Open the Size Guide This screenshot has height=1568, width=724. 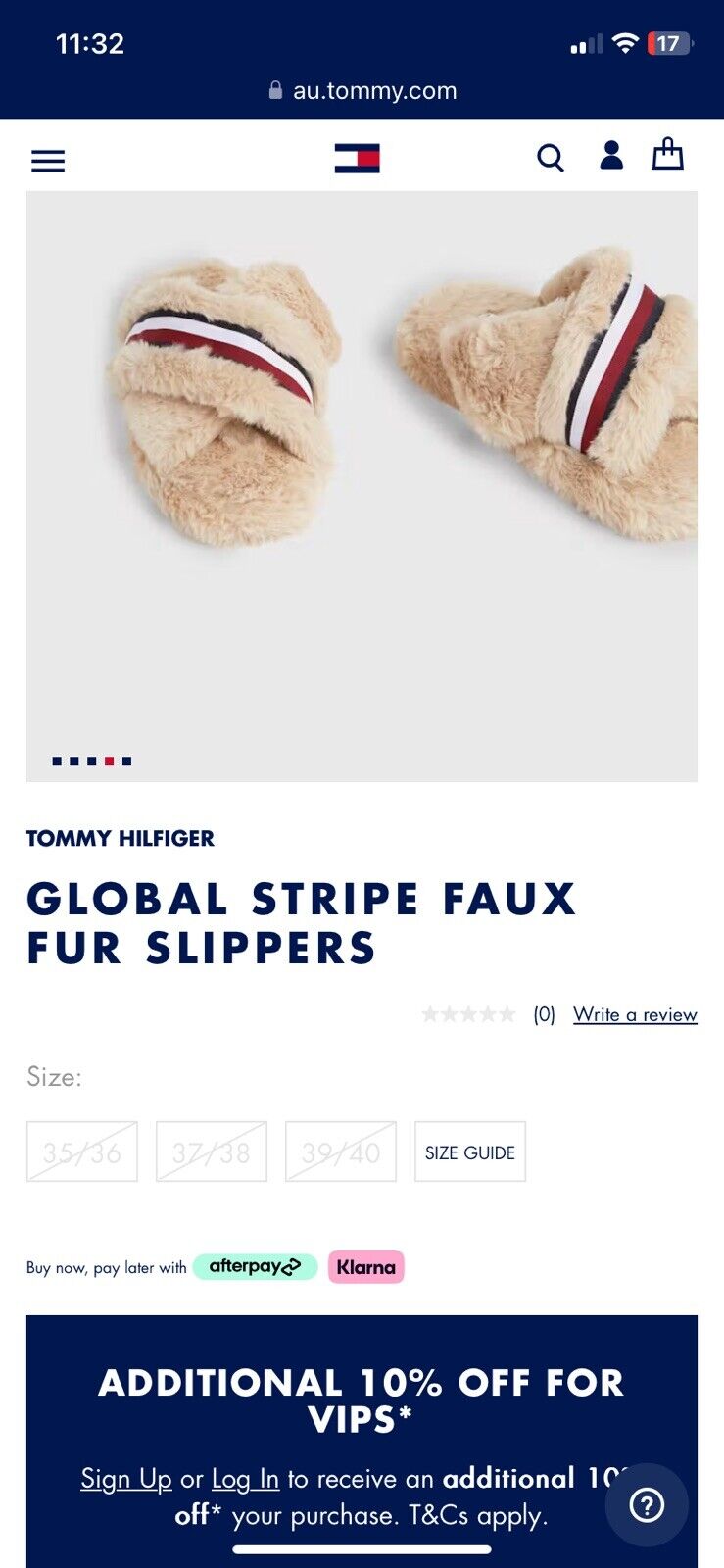(470, 1151)
